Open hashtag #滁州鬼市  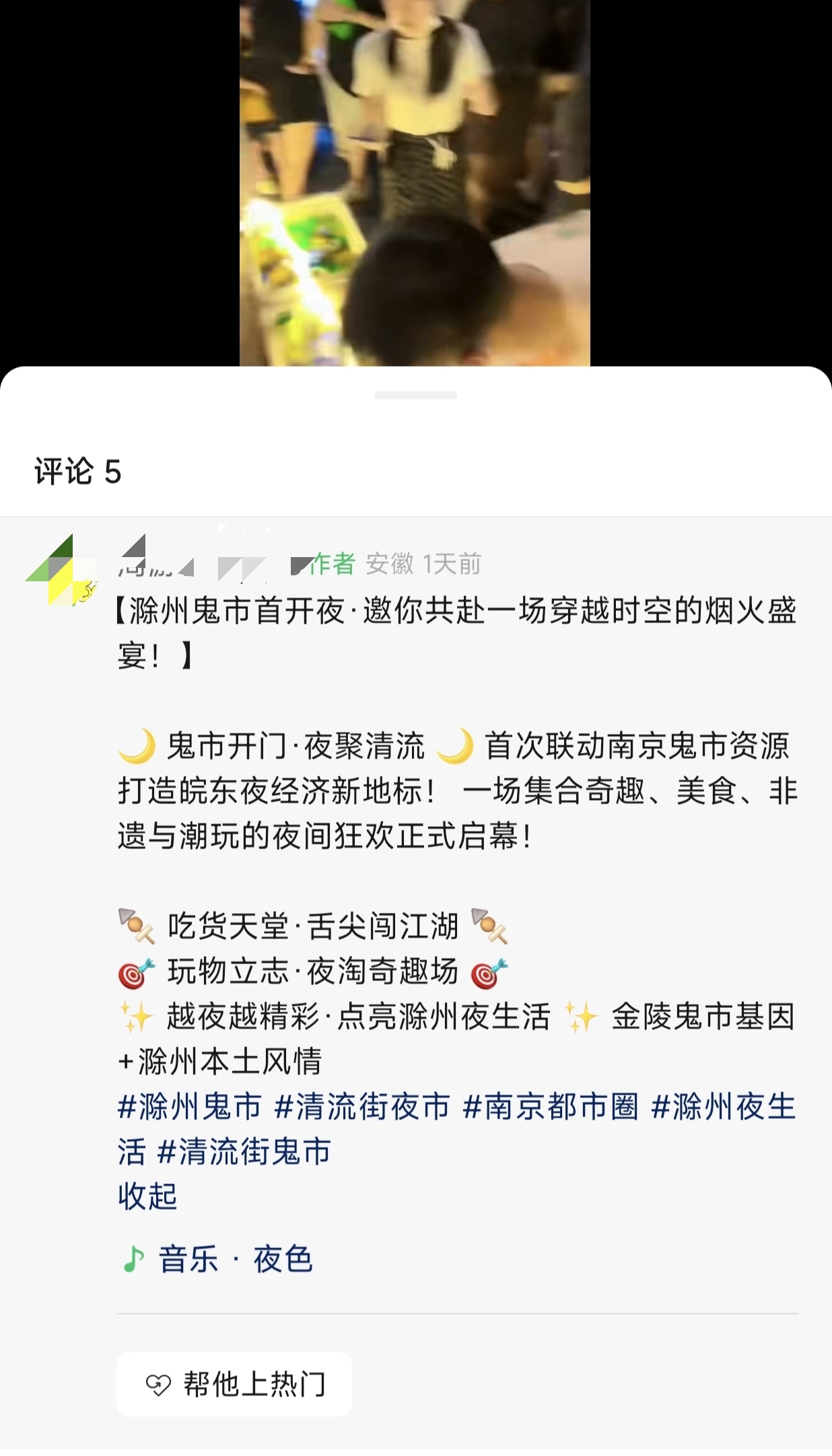pos(190,1107)
